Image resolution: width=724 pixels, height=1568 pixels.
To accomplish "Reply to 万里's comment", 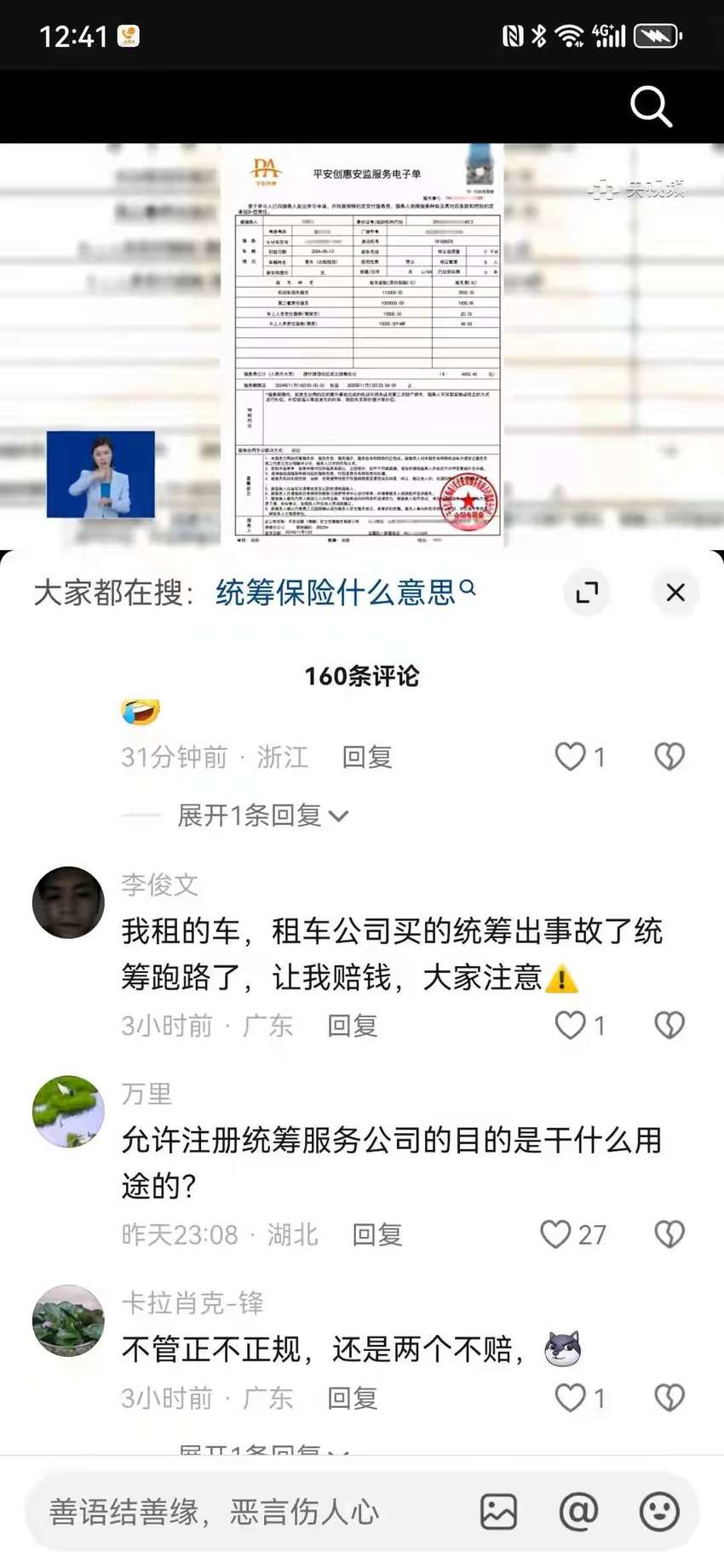I will pyautogui.click(x=377, y=1234).
